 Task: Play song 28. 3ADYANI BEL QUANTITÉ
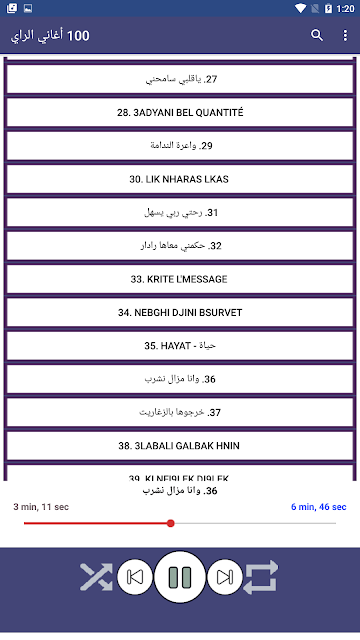[180, 112]
